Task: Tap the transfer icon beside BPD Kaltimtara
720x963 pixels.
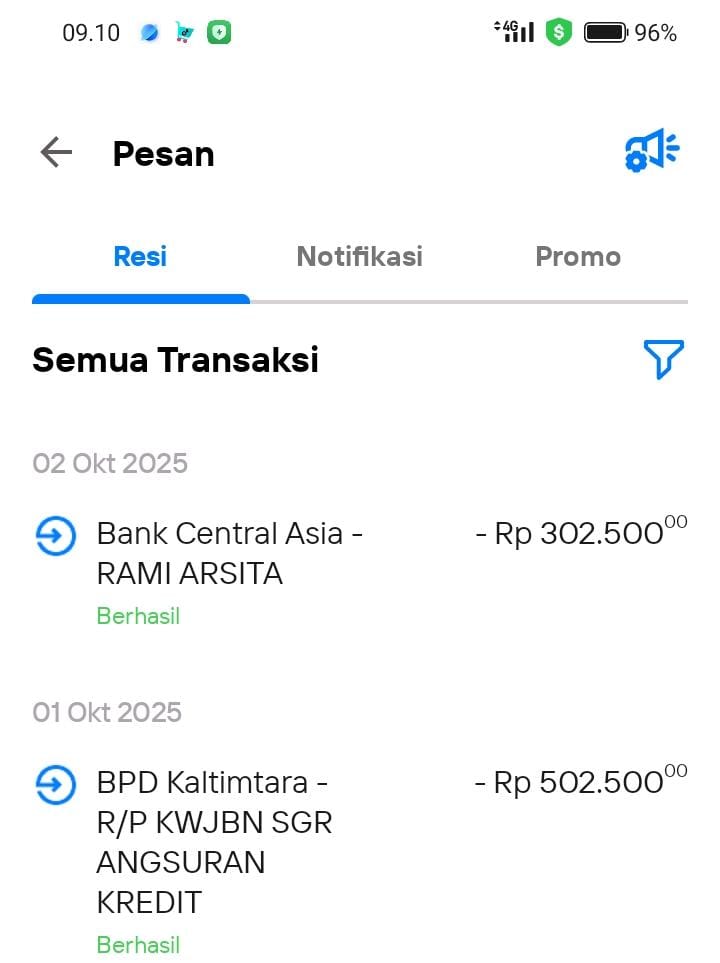Action: pos(55,785)
